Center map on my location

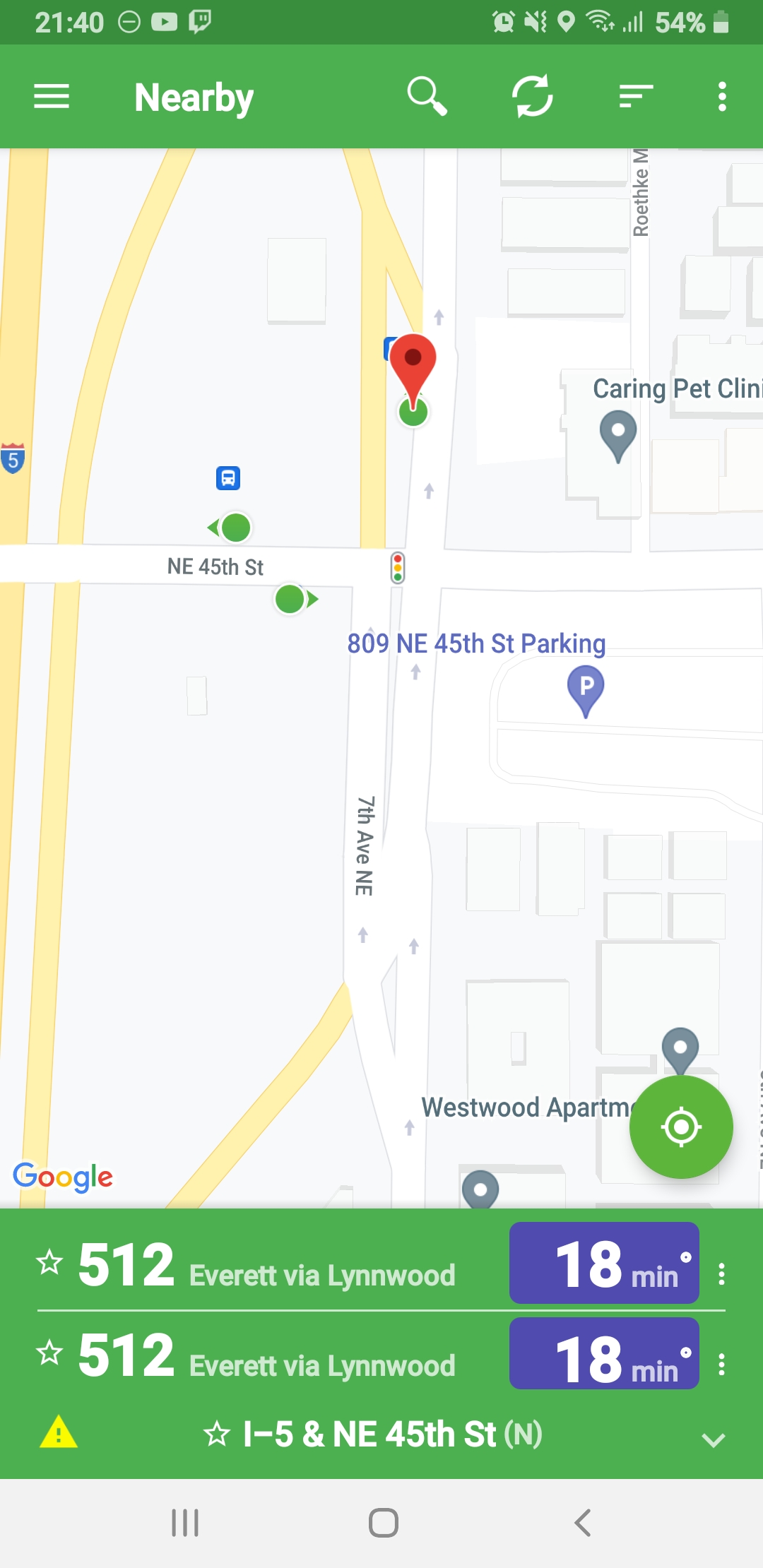[x=680, y=1127]
